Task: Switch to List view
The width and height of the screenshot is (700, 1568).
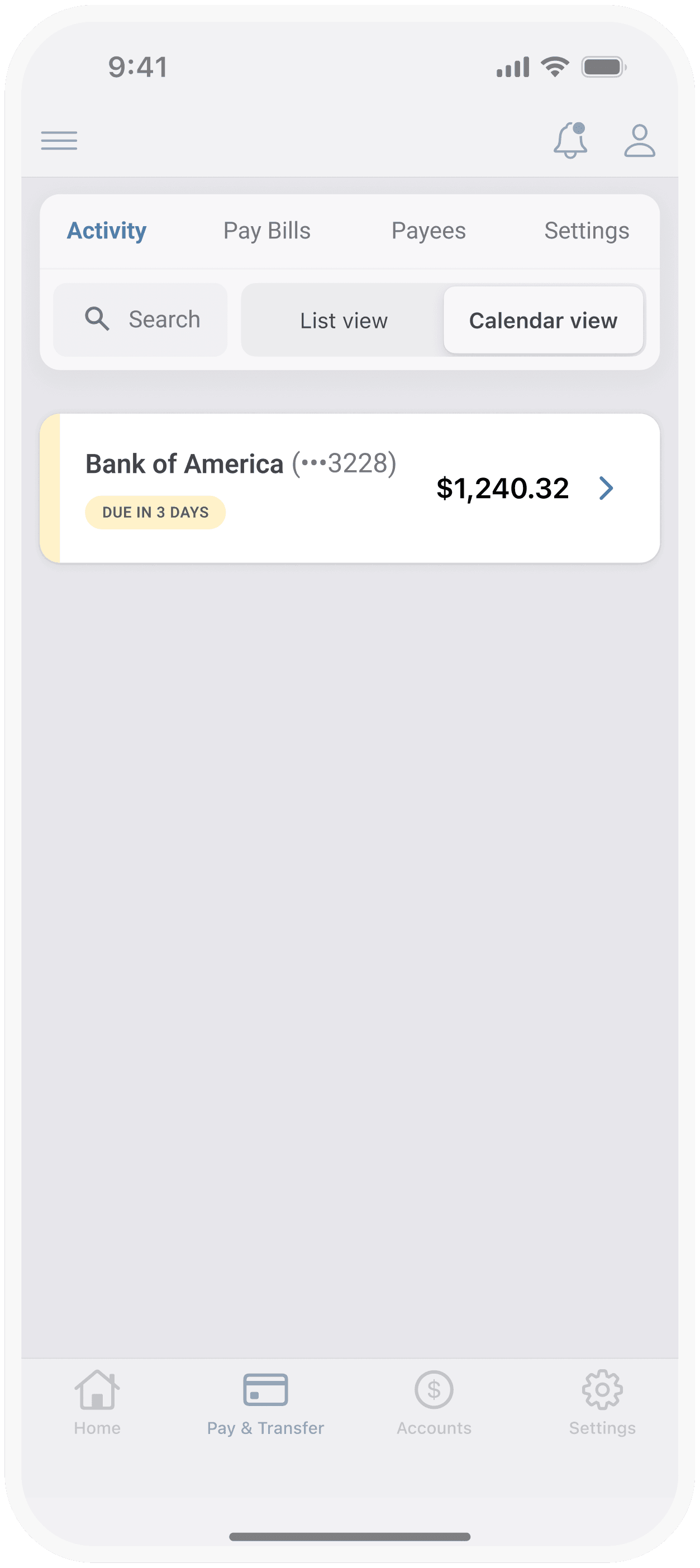Action: point(344,320)
